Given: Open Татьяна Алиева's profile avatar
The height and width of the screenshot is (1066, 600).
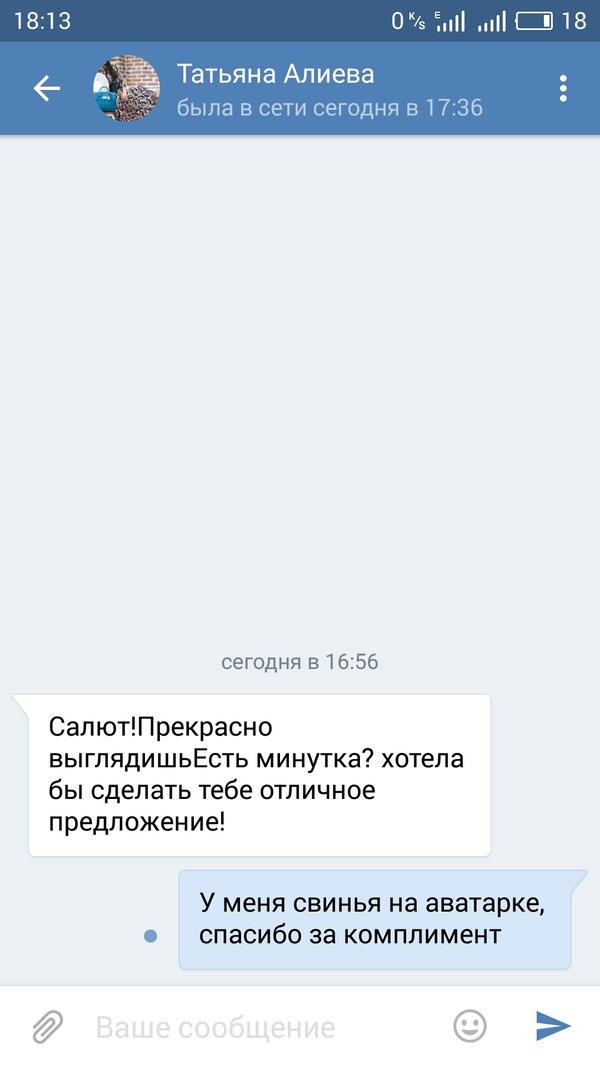Looking at the screenshot, I should point(127,89).
